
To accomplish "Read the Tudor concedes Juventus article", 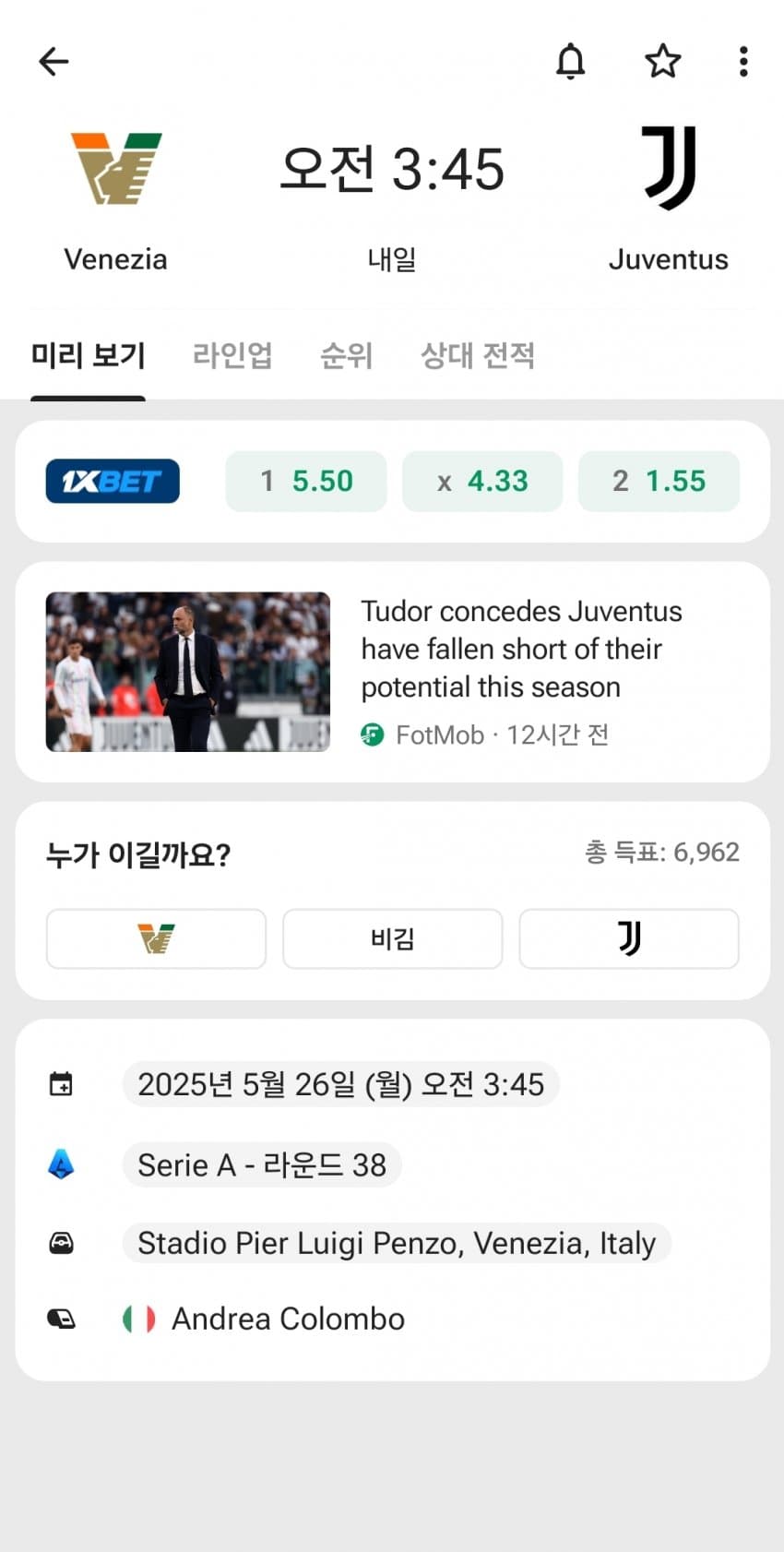I will coord(521,650).
